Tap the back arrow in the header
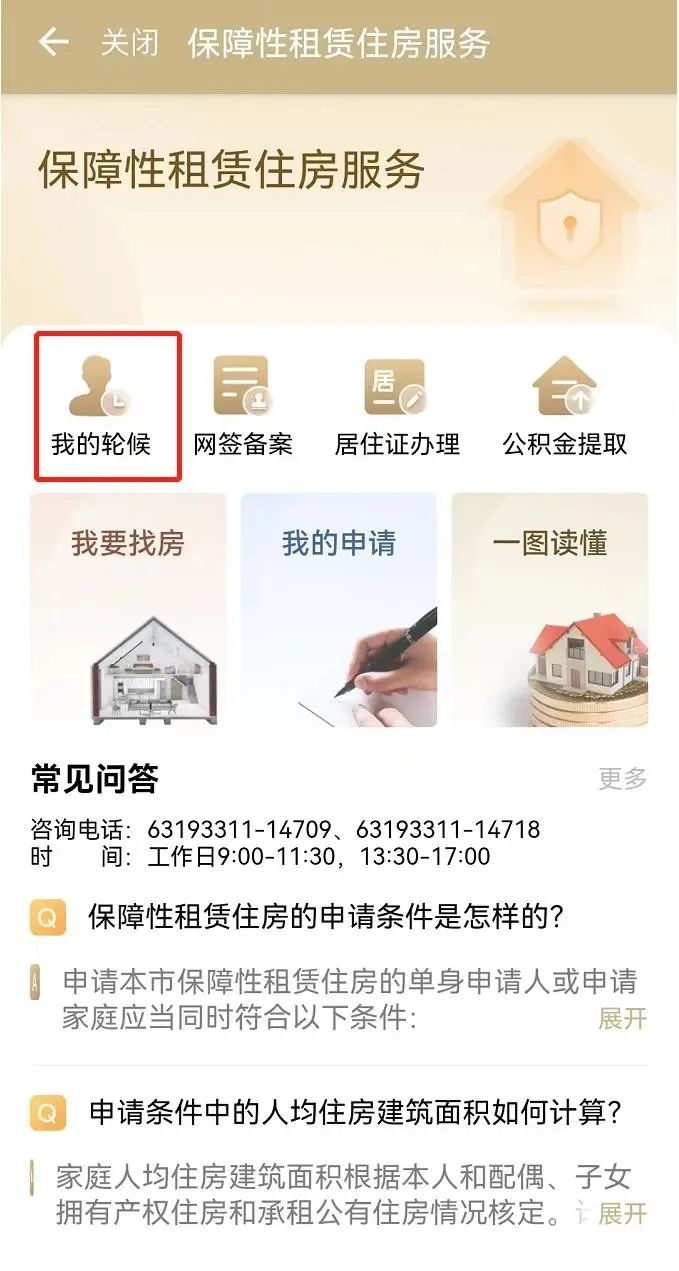This screenshot has width=679, height=1271. [x=53, y=42]
